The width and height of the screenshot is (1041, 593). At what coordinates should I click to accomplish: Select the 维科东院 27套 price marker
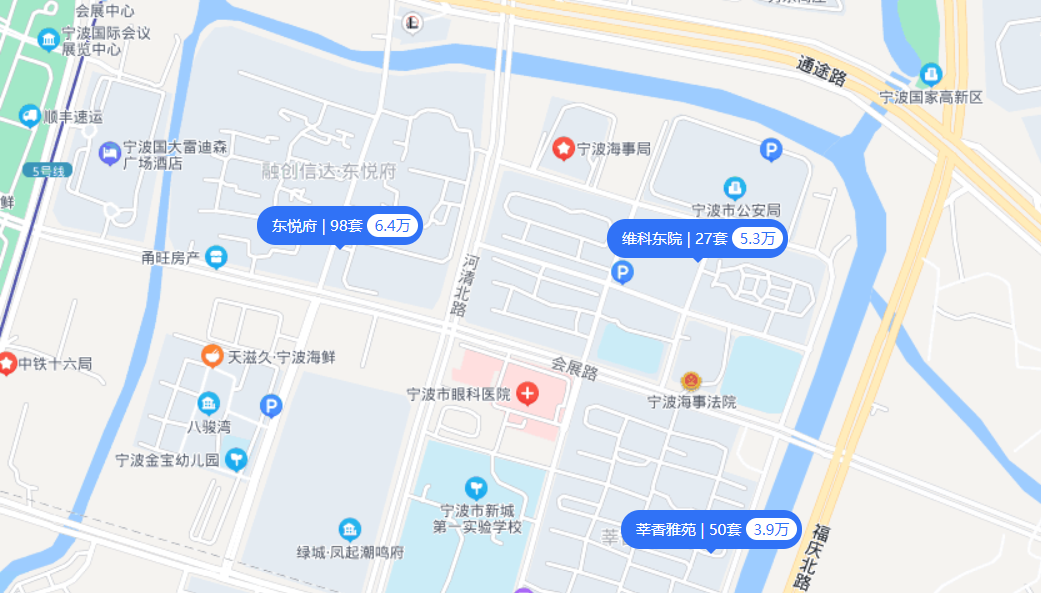[698, 239]
